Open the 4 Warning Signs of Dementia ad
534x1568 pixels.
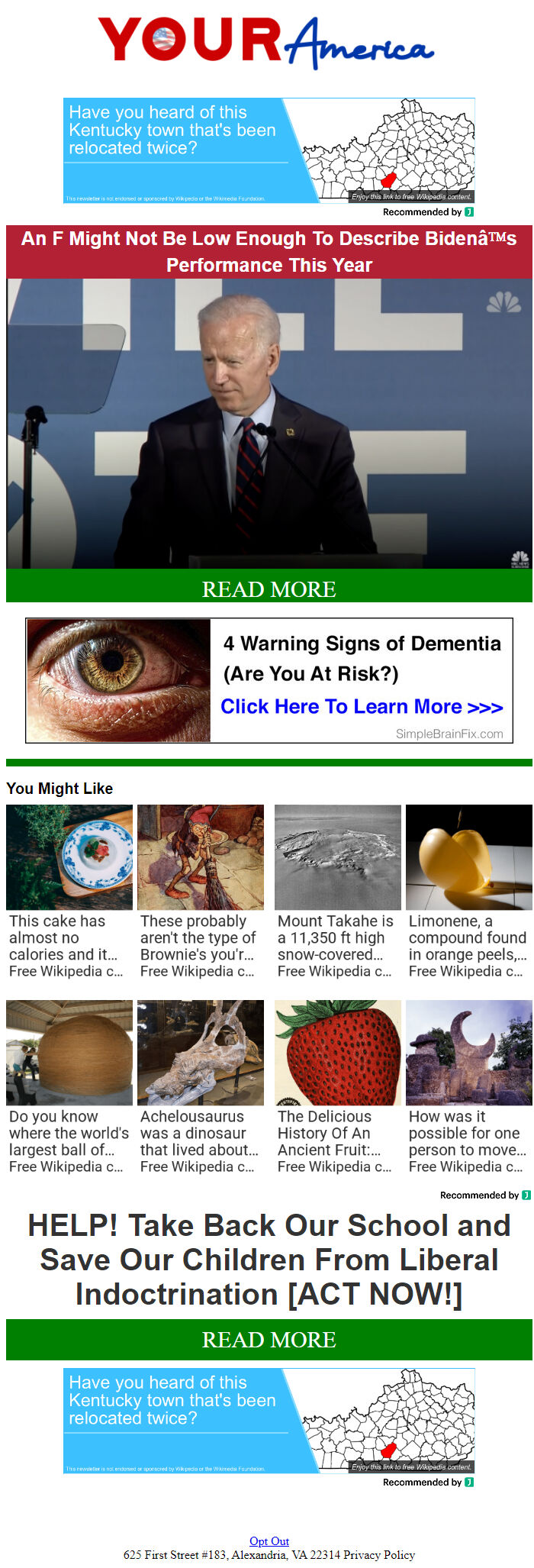tap(269, 680)
